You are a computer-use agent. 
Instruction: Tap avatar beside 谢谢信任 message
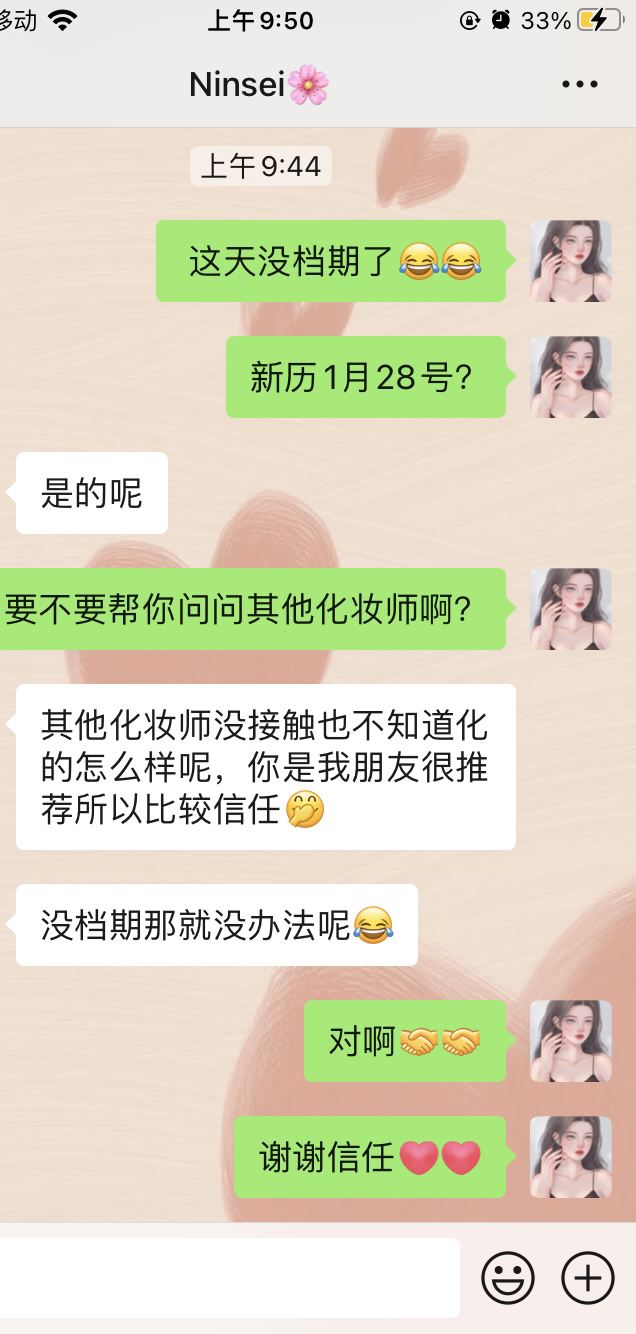[x=570, y=1157]
